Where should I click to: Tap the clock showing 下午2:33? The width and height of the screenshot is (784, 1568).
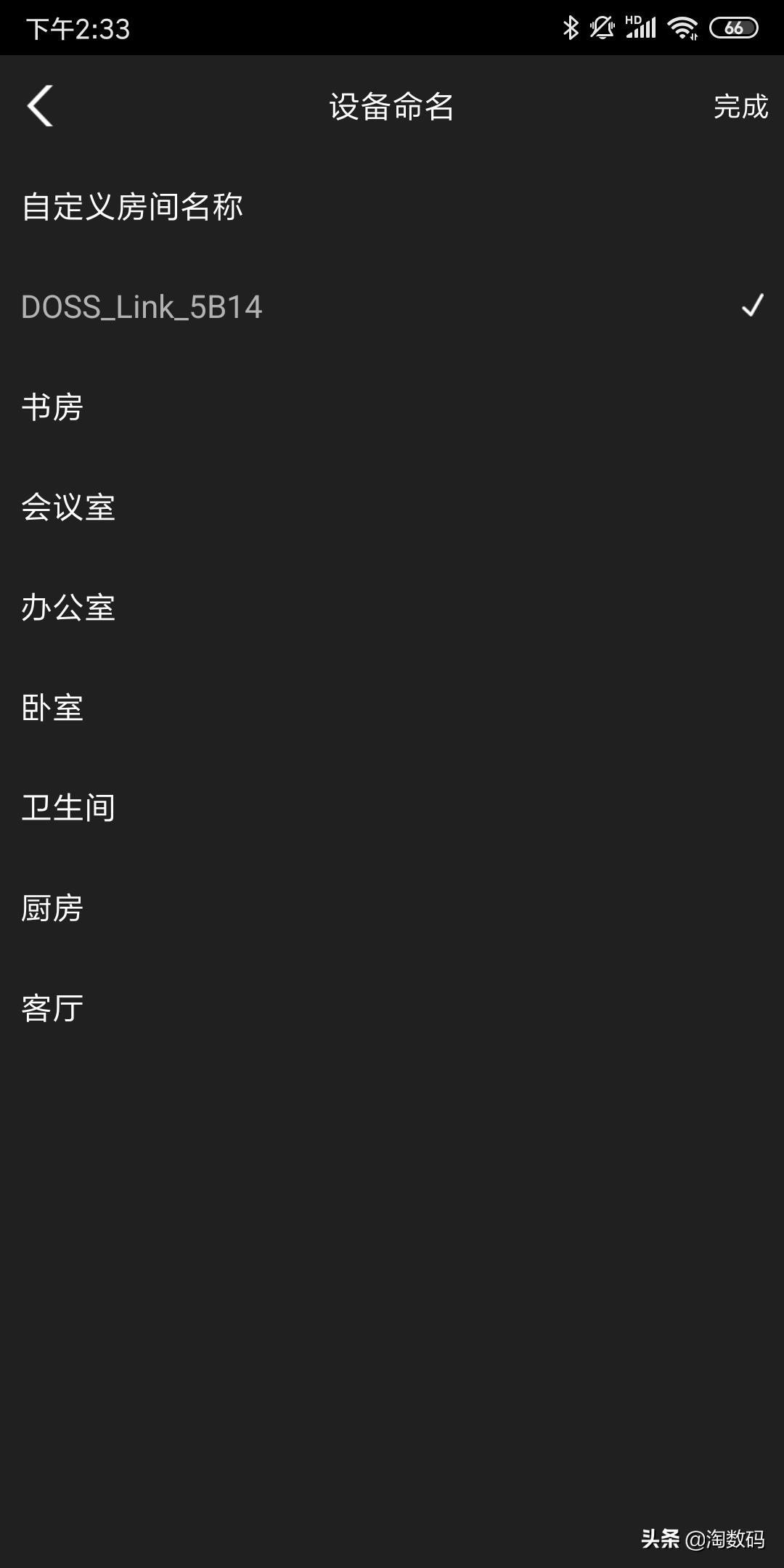(x=78, y=29)
